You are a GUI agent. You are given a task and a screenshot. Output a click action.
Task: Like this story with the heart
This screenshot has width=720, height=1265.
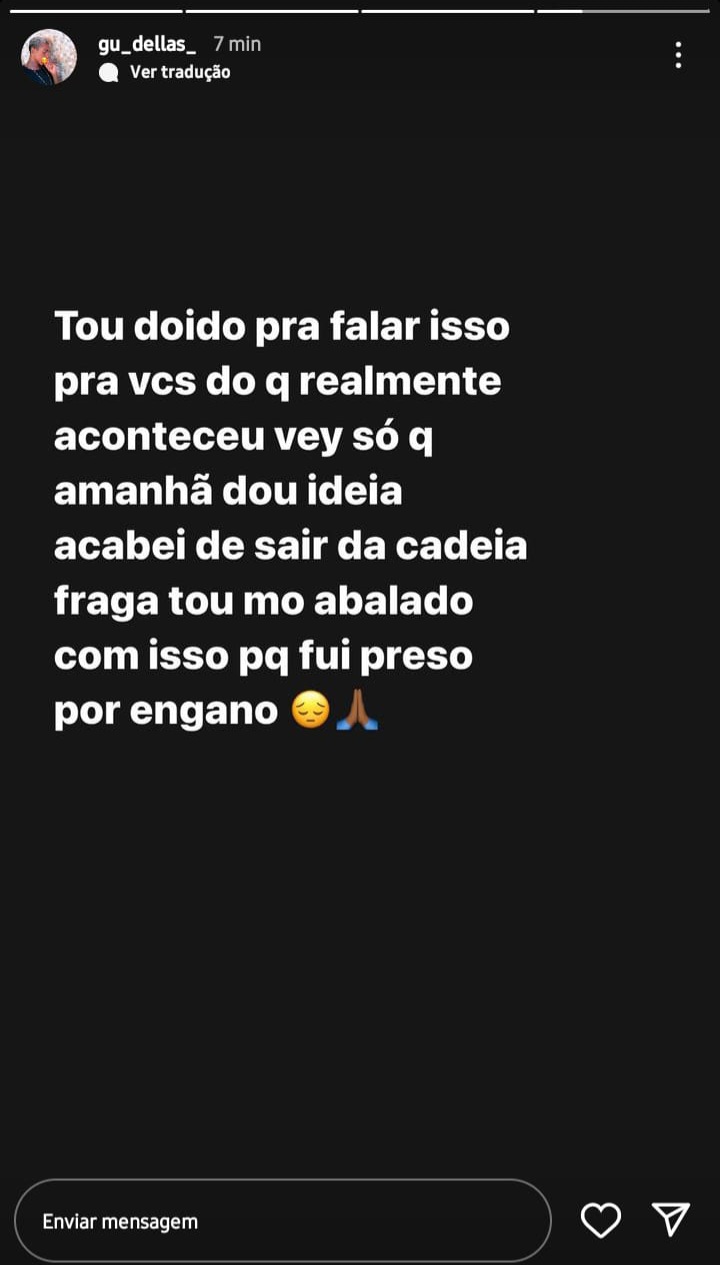pyautogui.click(x=601, y=1220)
